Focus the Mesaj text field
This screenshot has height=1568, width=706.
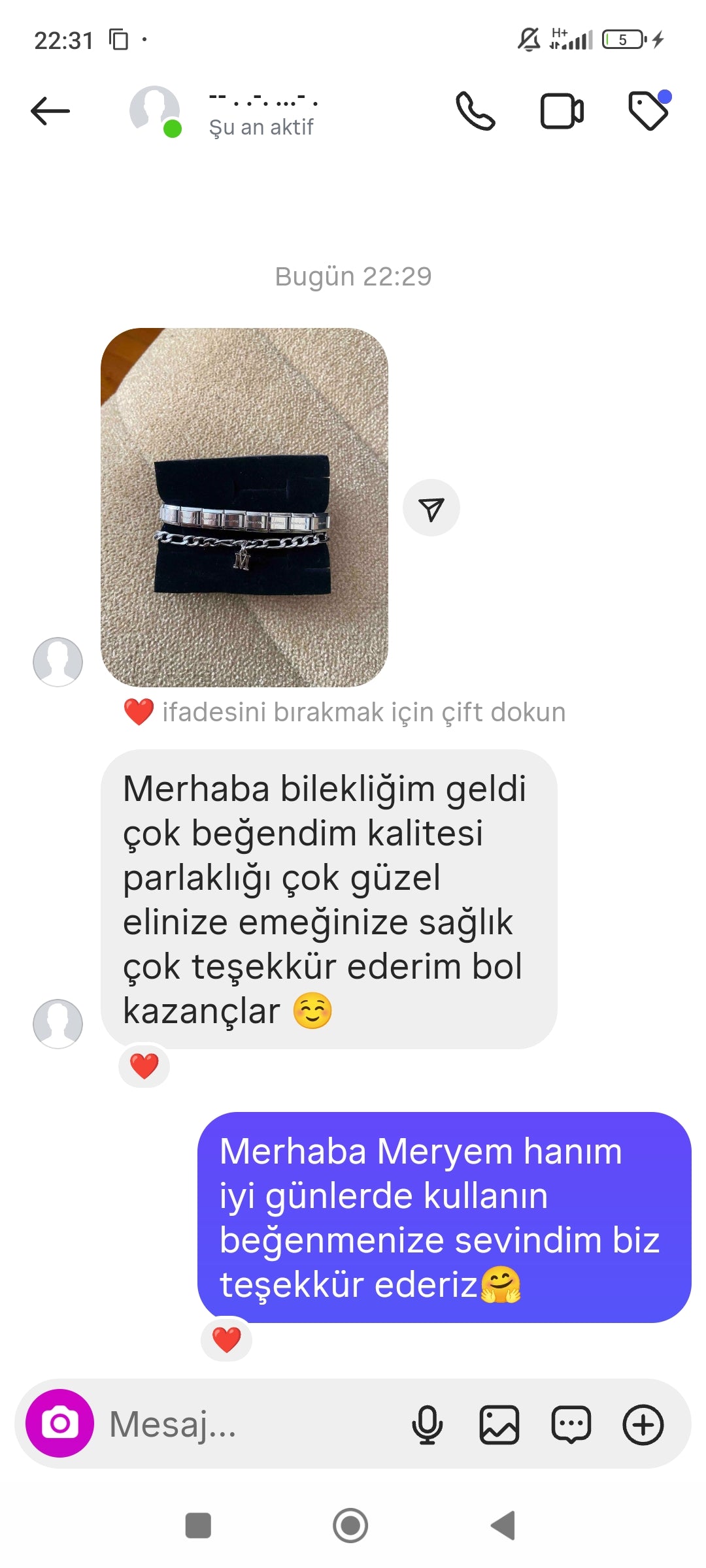(248, 1424)
